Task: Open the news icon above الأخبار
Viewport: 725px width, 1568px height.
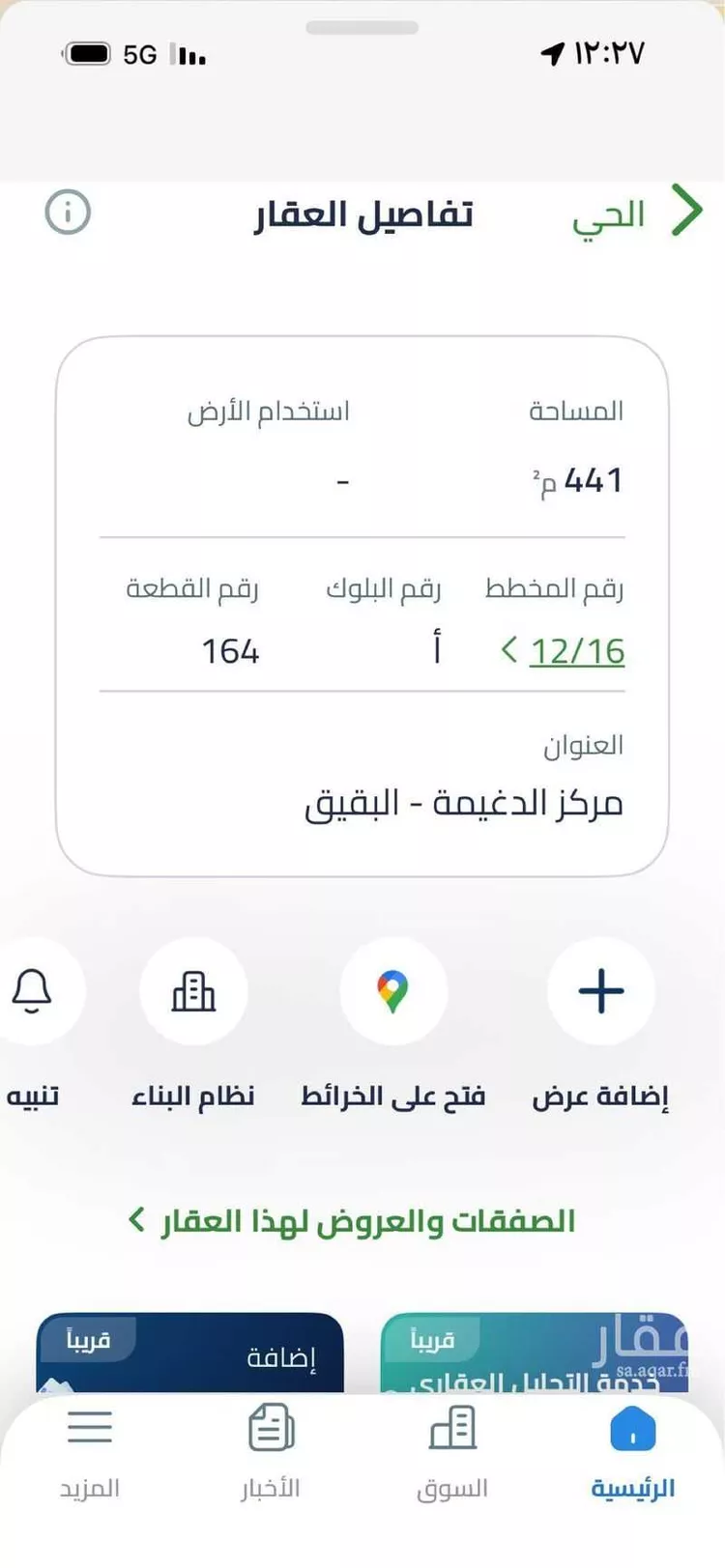Action: click(x=270, y=1425)
